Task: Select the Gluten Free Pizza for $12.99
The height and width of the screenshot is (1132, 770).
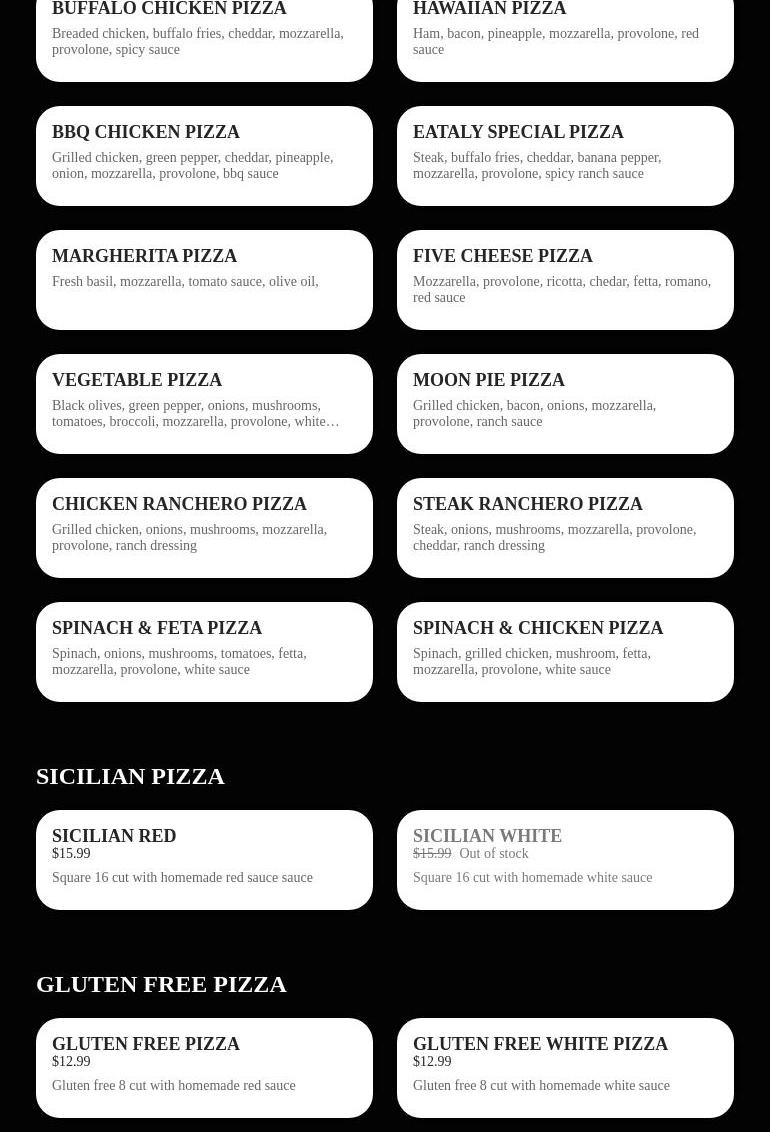Action: 204,1068
